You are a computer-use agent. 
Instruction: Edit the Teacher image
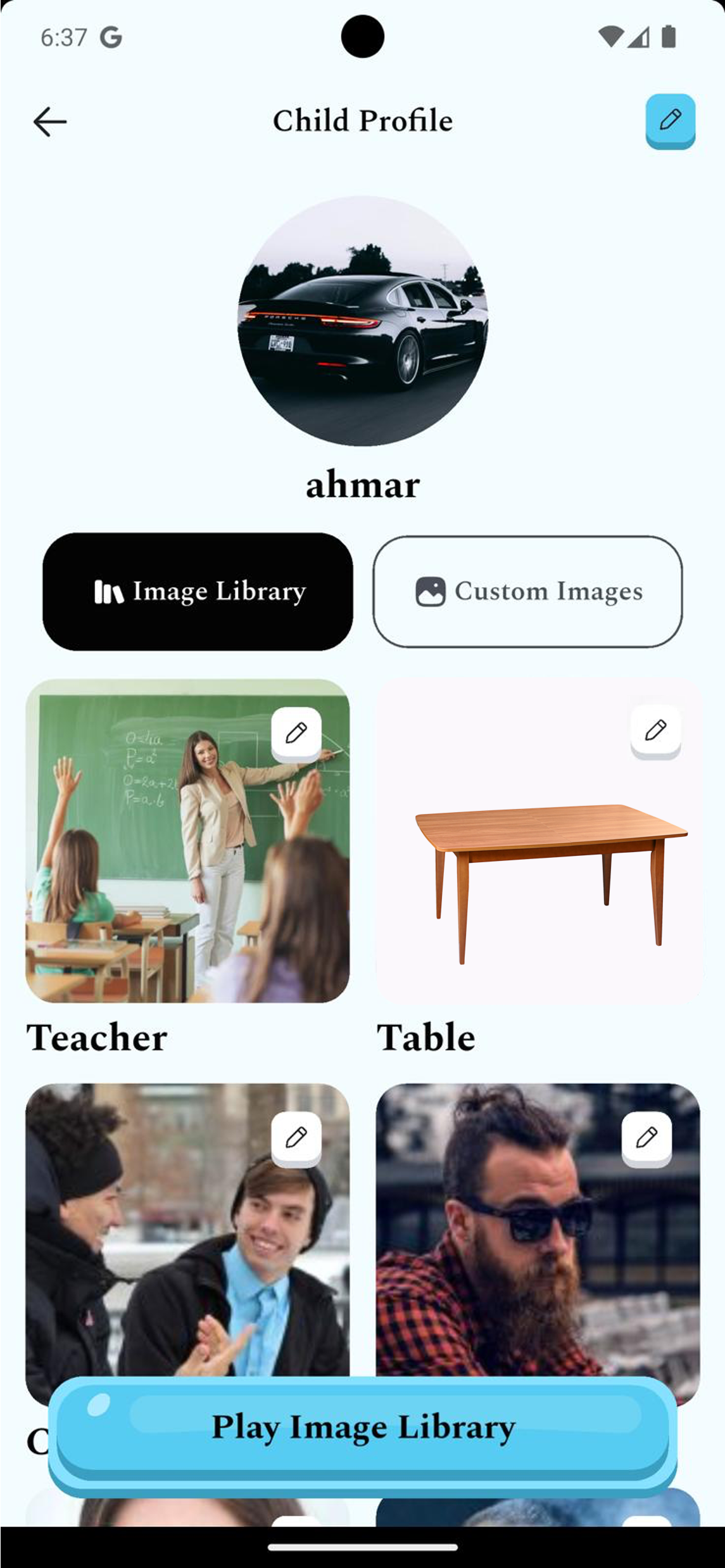pos(296,734)
